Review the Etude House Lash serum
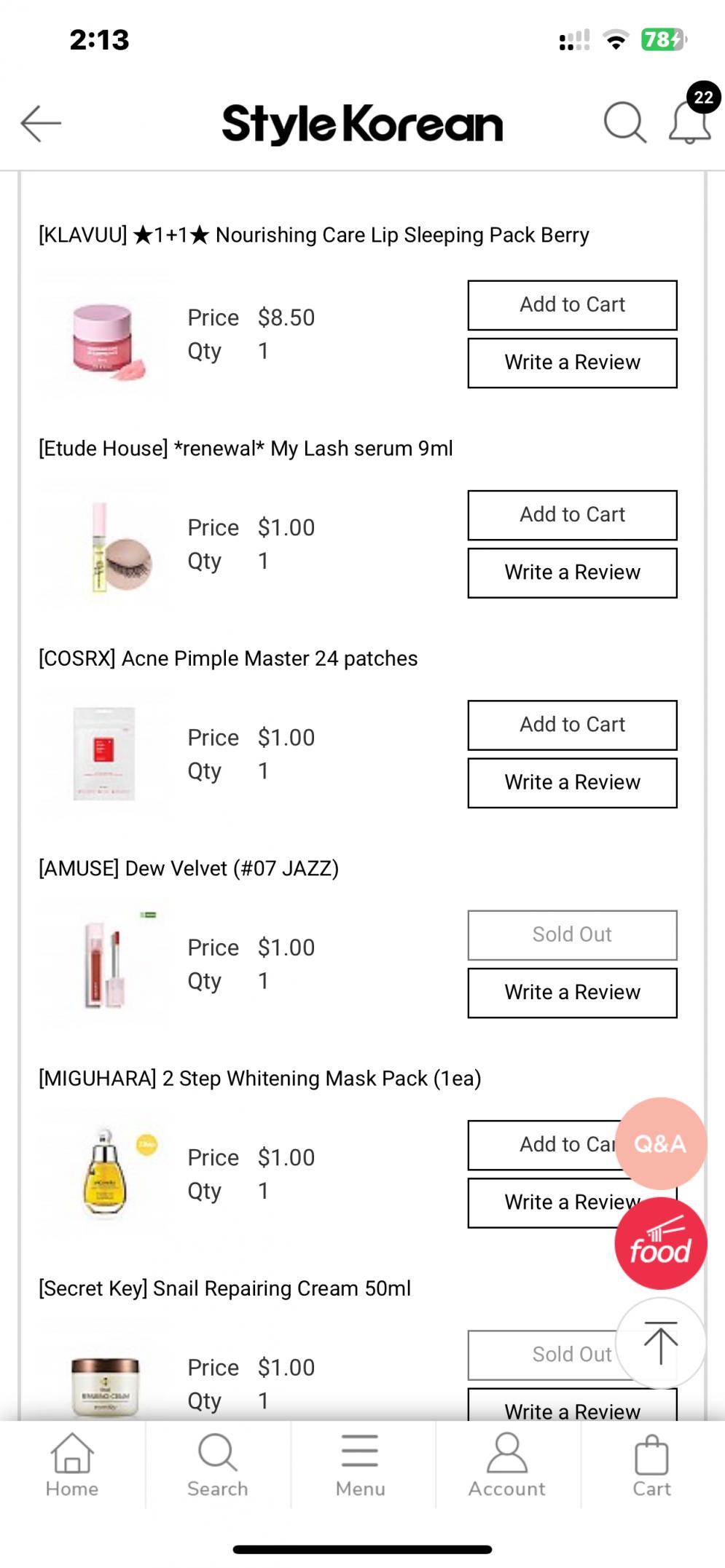Screen dimensions: 725x1568 click(572, 573)
